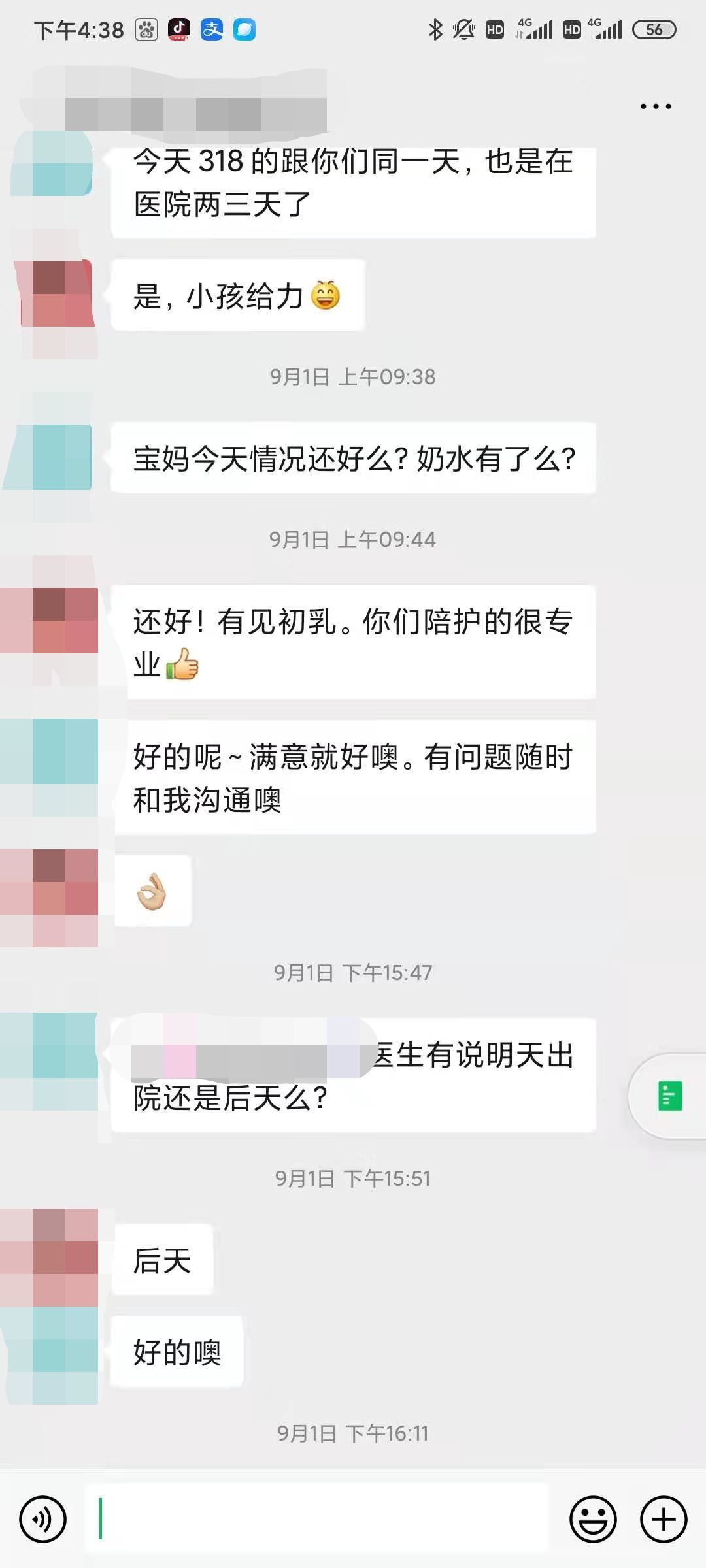Open the emoji sticker panel
Image resolution: width=706 pixels, height=1568 pixels.
593,1519
